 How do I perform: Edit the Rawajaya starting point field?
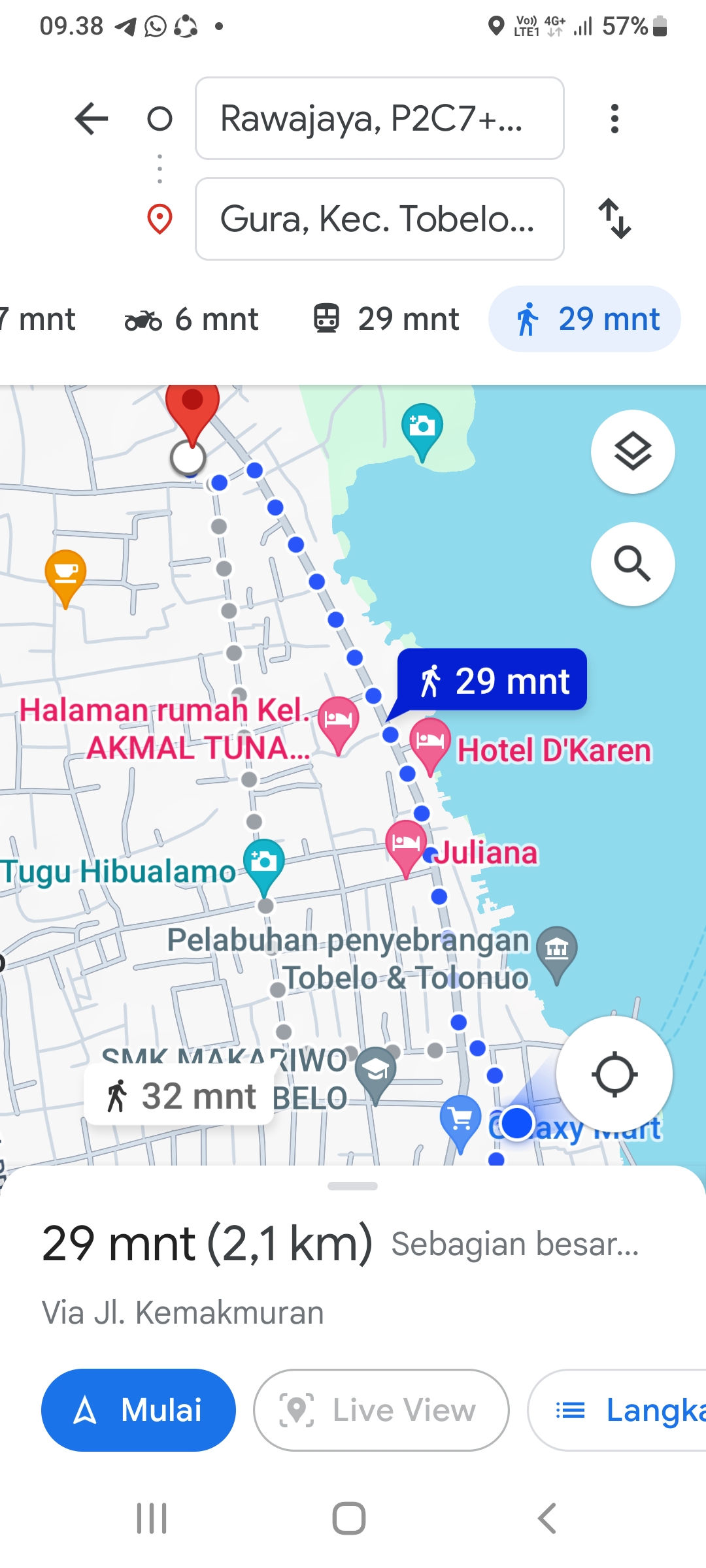380,118
